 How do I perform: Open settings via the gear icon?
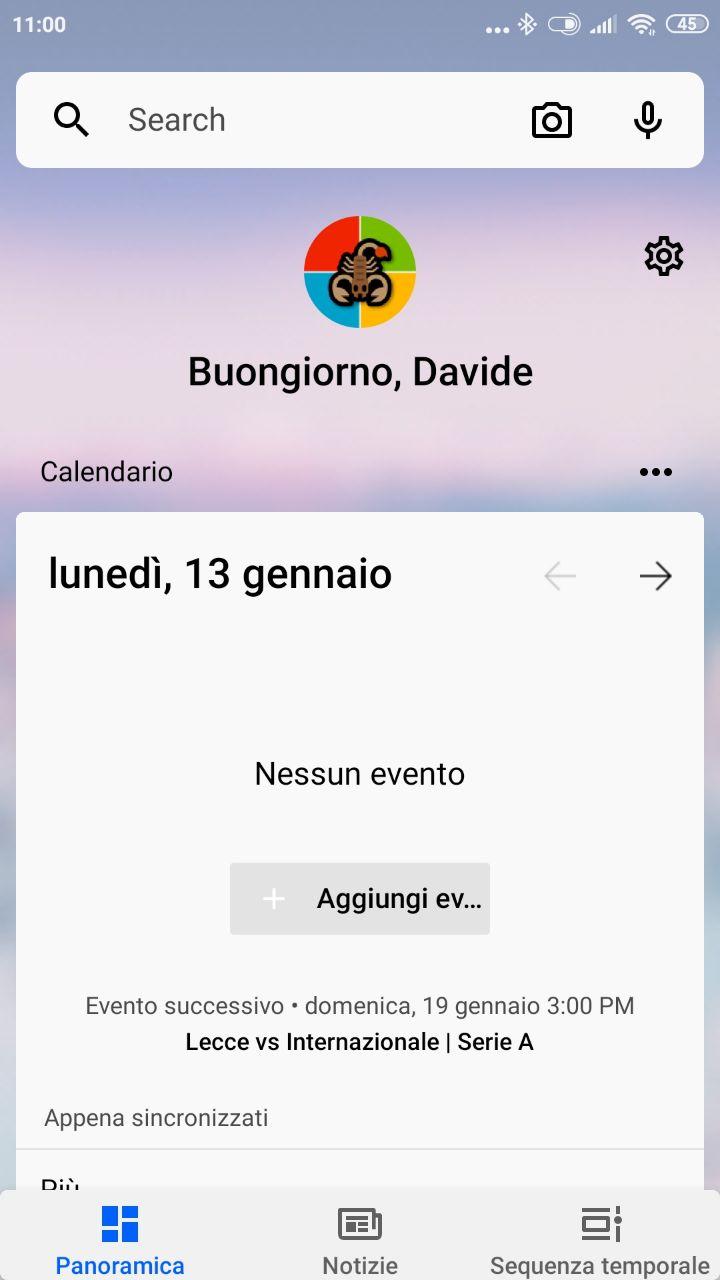[x=664, y=257]
